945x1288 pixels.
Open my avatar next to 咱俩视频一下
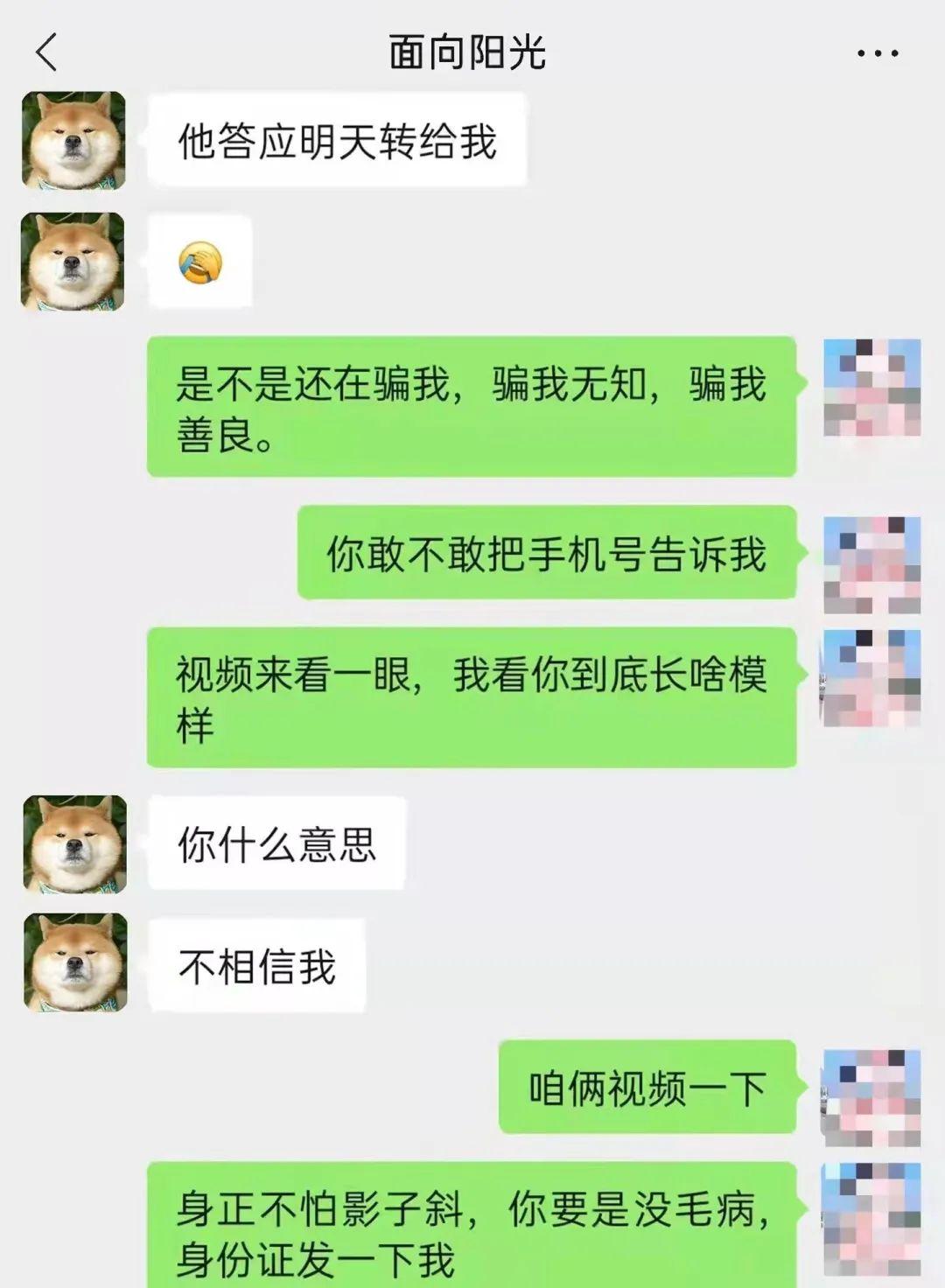tap(871, 1097)
